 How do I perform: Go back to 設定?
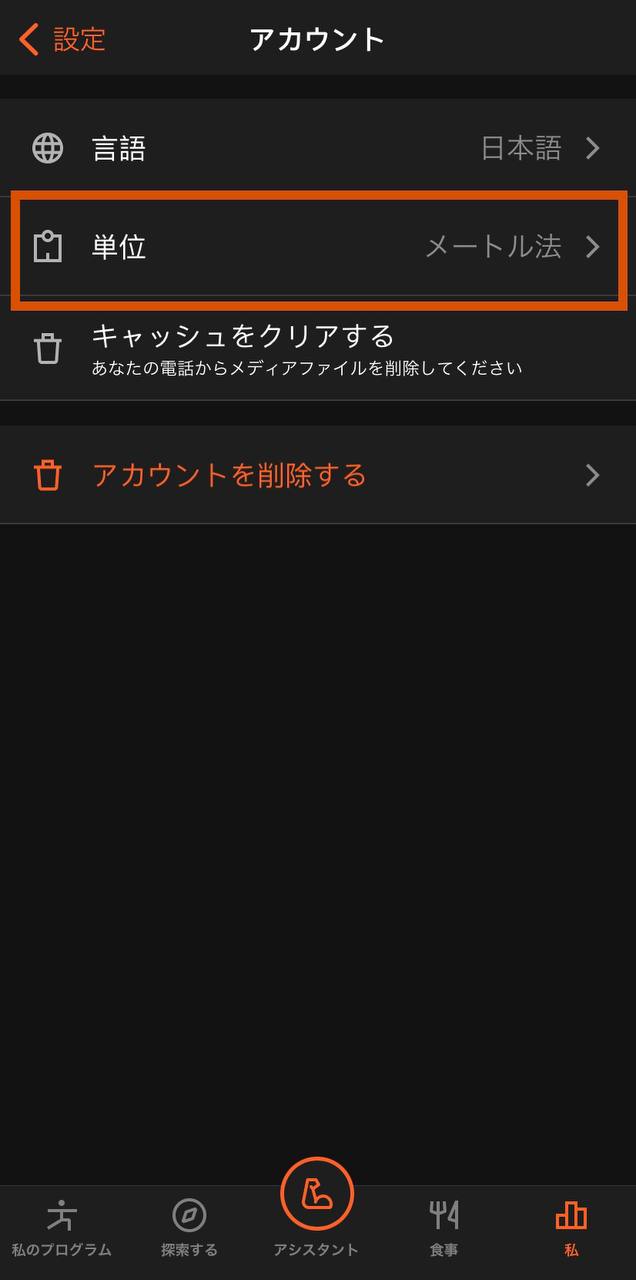pos(62,40)
